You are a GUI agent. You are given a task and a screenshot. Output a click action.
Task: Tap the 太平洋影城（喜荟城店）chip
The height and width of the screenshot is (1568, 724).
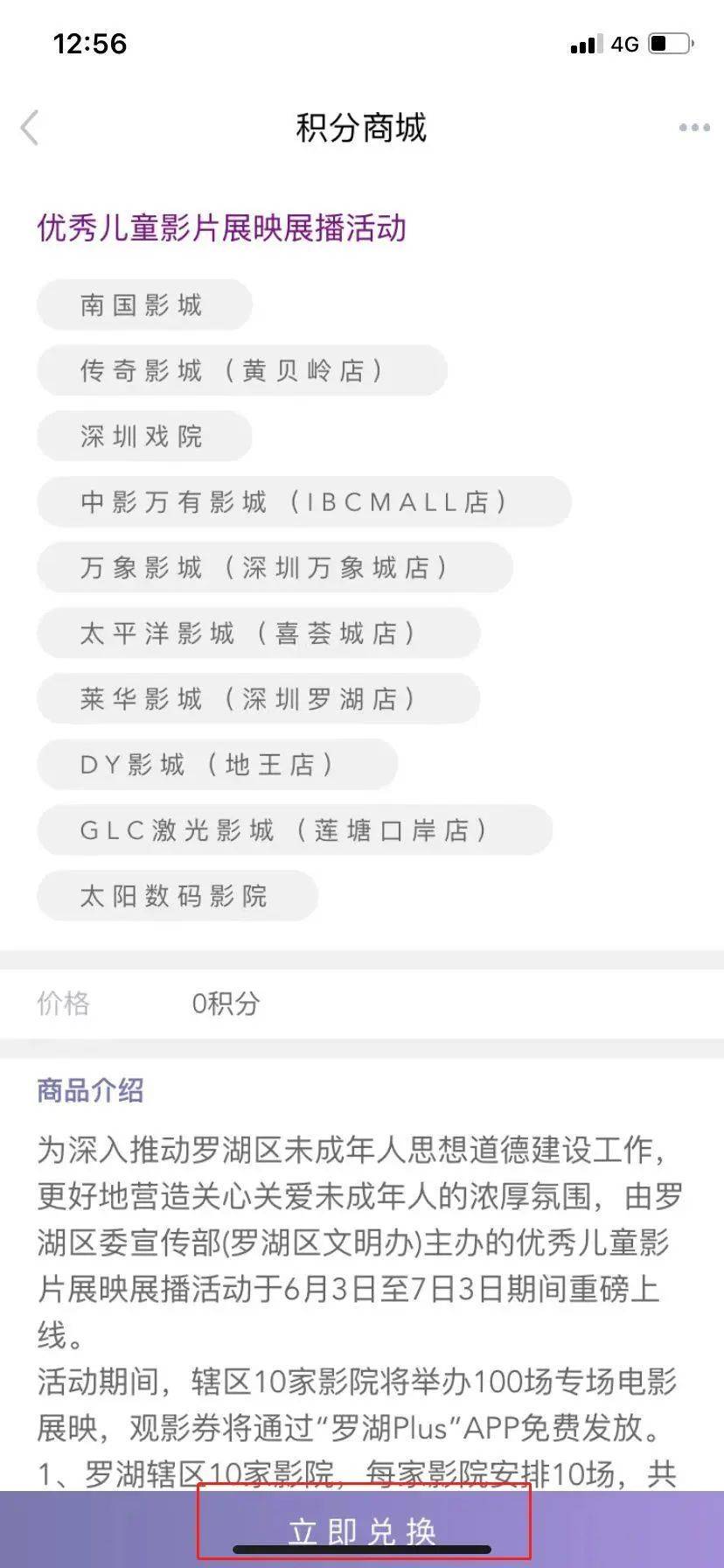[259, 633]
